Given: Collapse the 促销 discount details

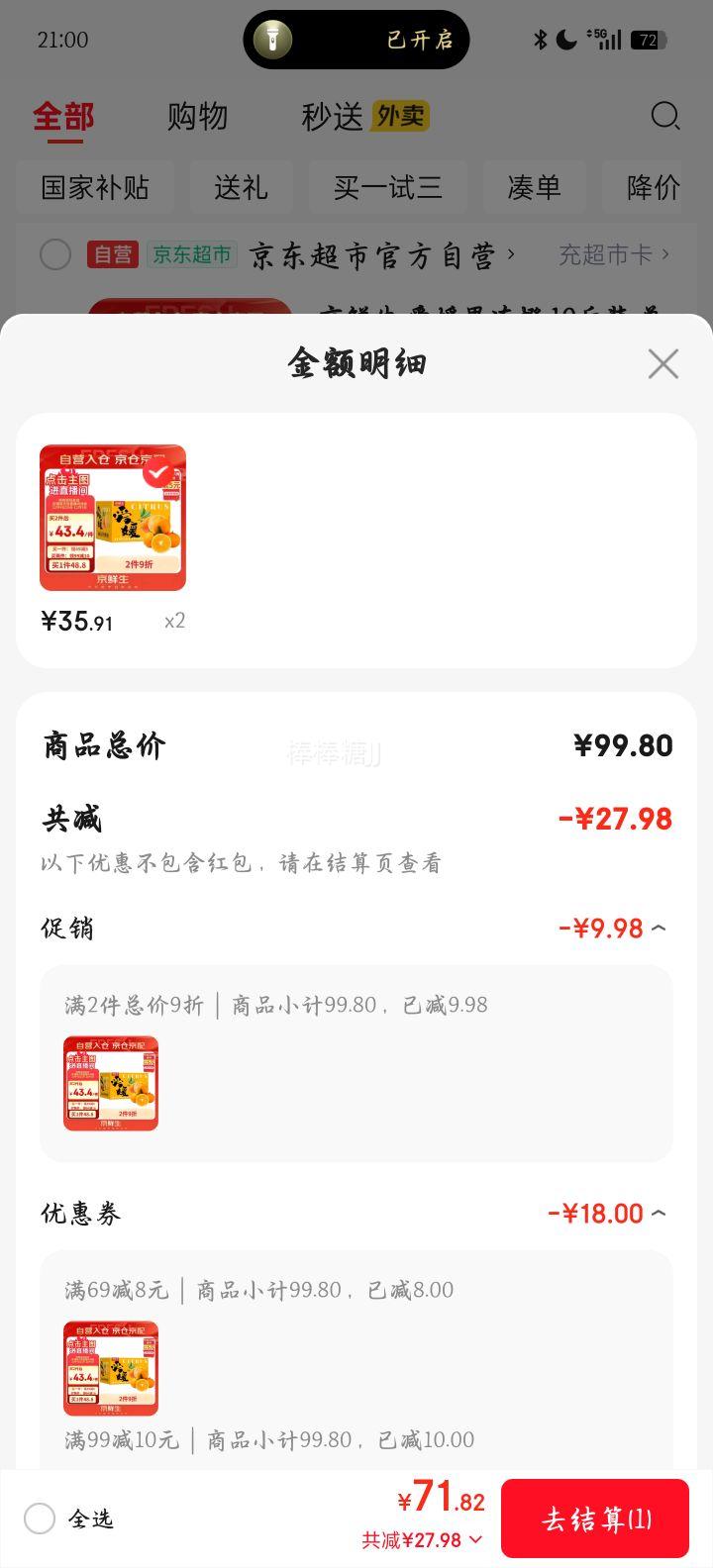Looking at the screenshot, I should [659, 929].
